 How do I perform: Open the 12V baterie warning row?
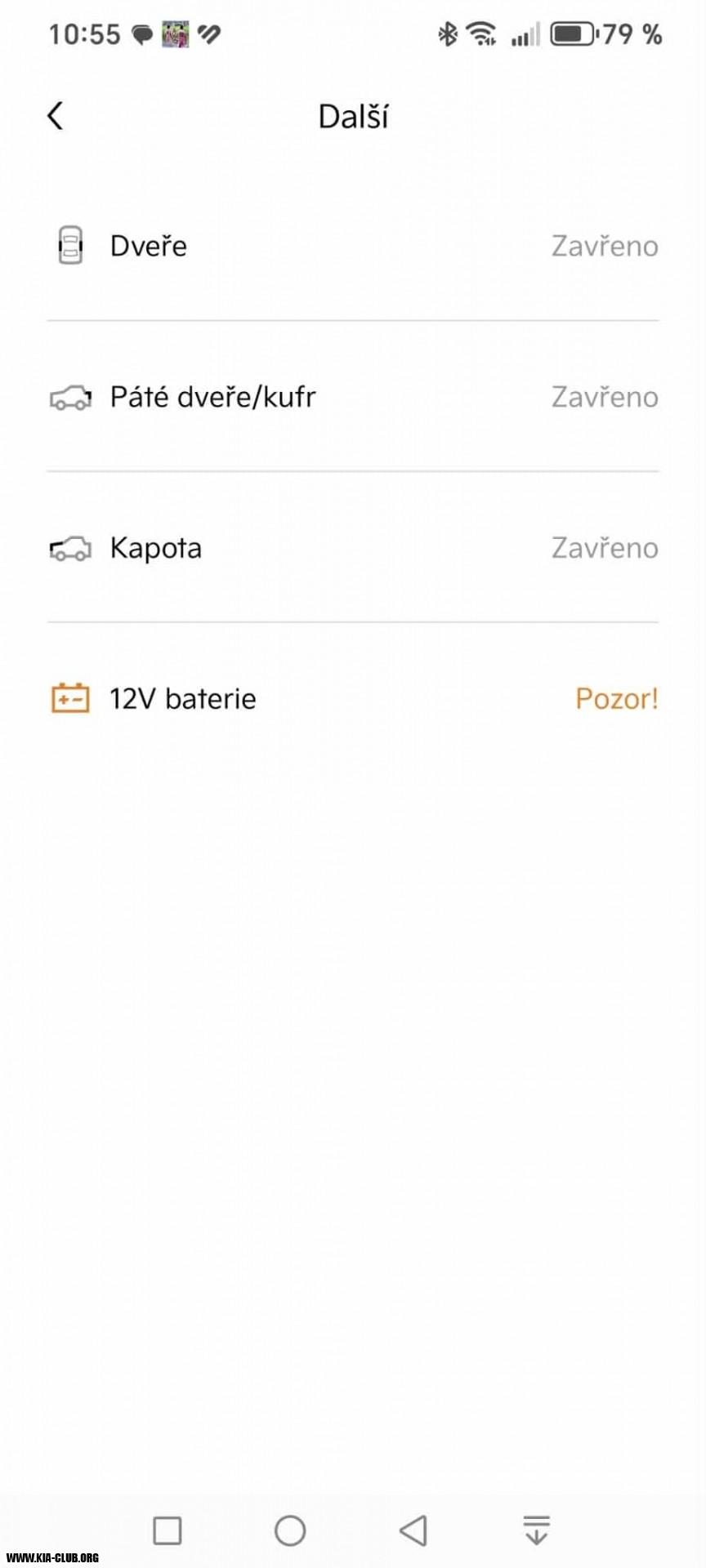coord(353,699)
